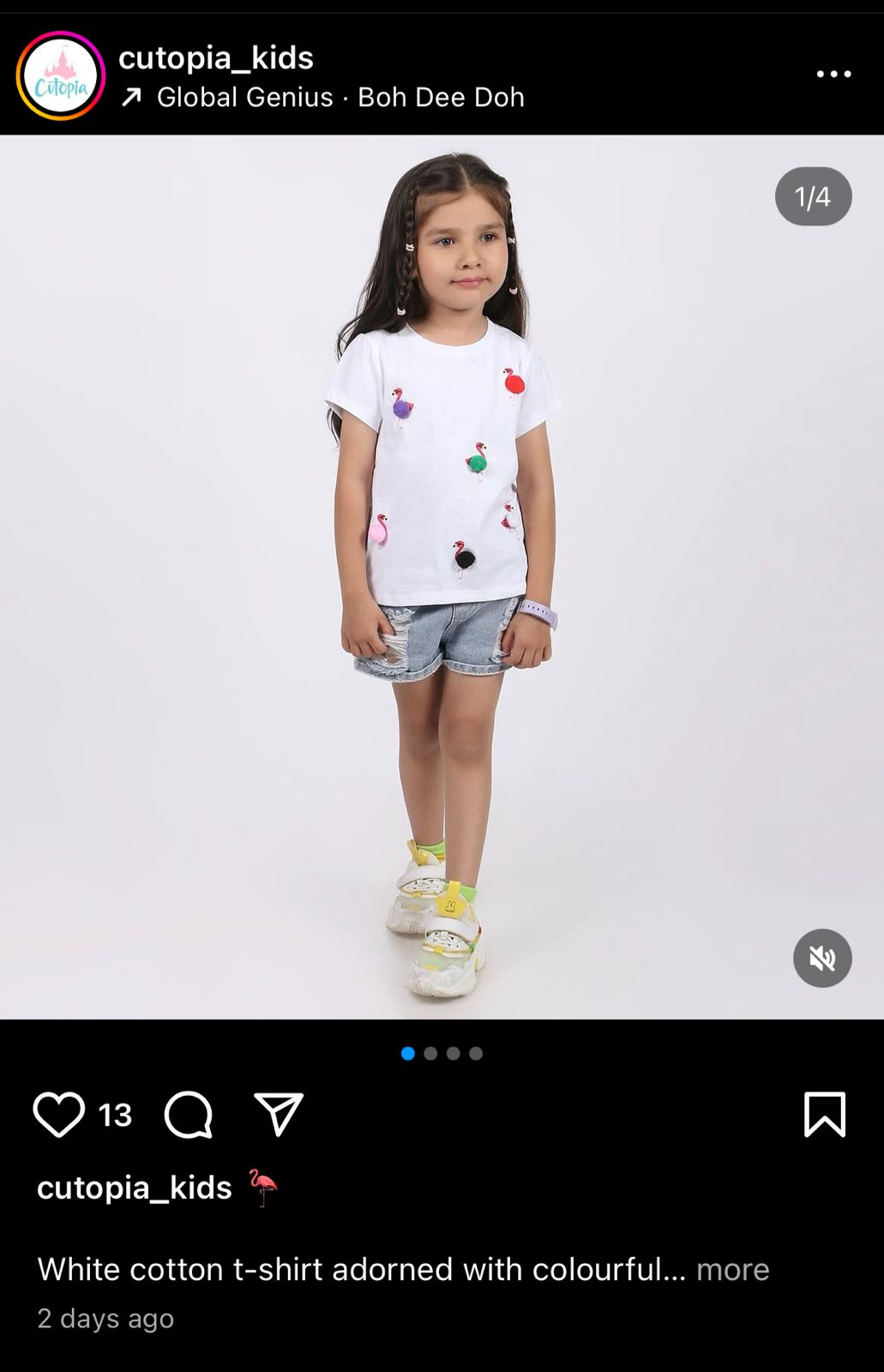This screenshot has width=884, height=1372.
Task: Like this post with the heart
Action: coord(59,1114)
